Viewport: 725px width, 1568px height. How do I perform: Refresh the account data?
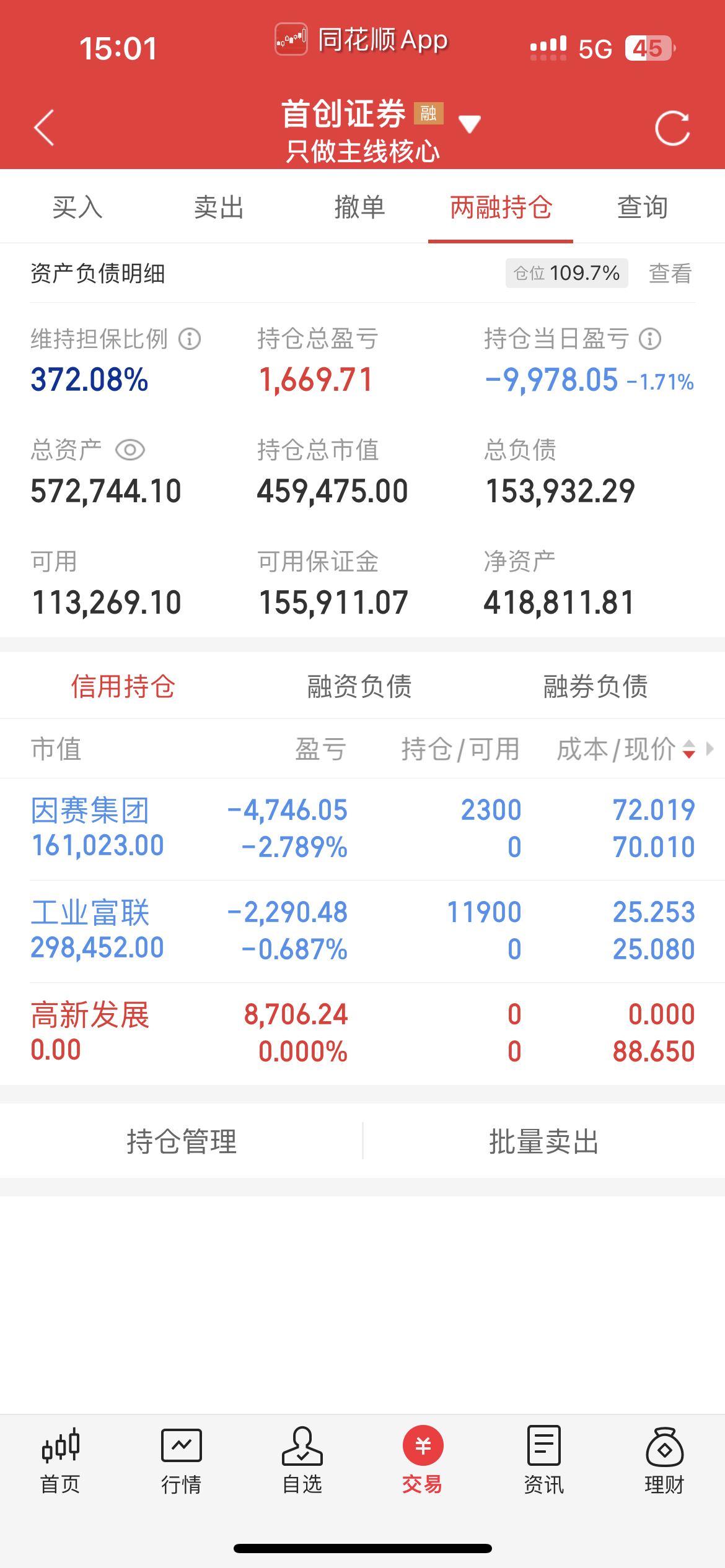672,128
